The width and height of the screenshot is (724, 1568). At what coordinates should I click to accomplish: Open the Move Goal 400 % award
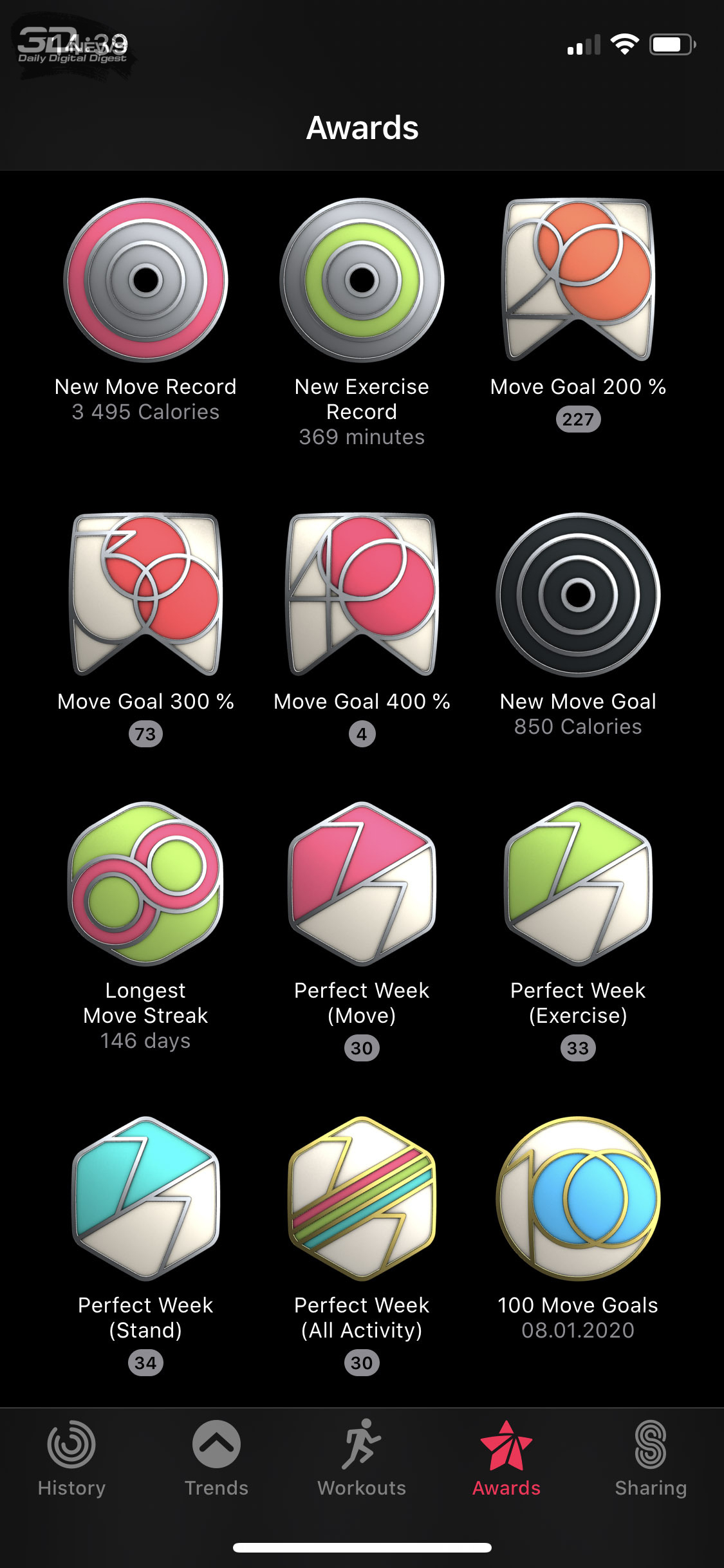[x=362, y=594]
